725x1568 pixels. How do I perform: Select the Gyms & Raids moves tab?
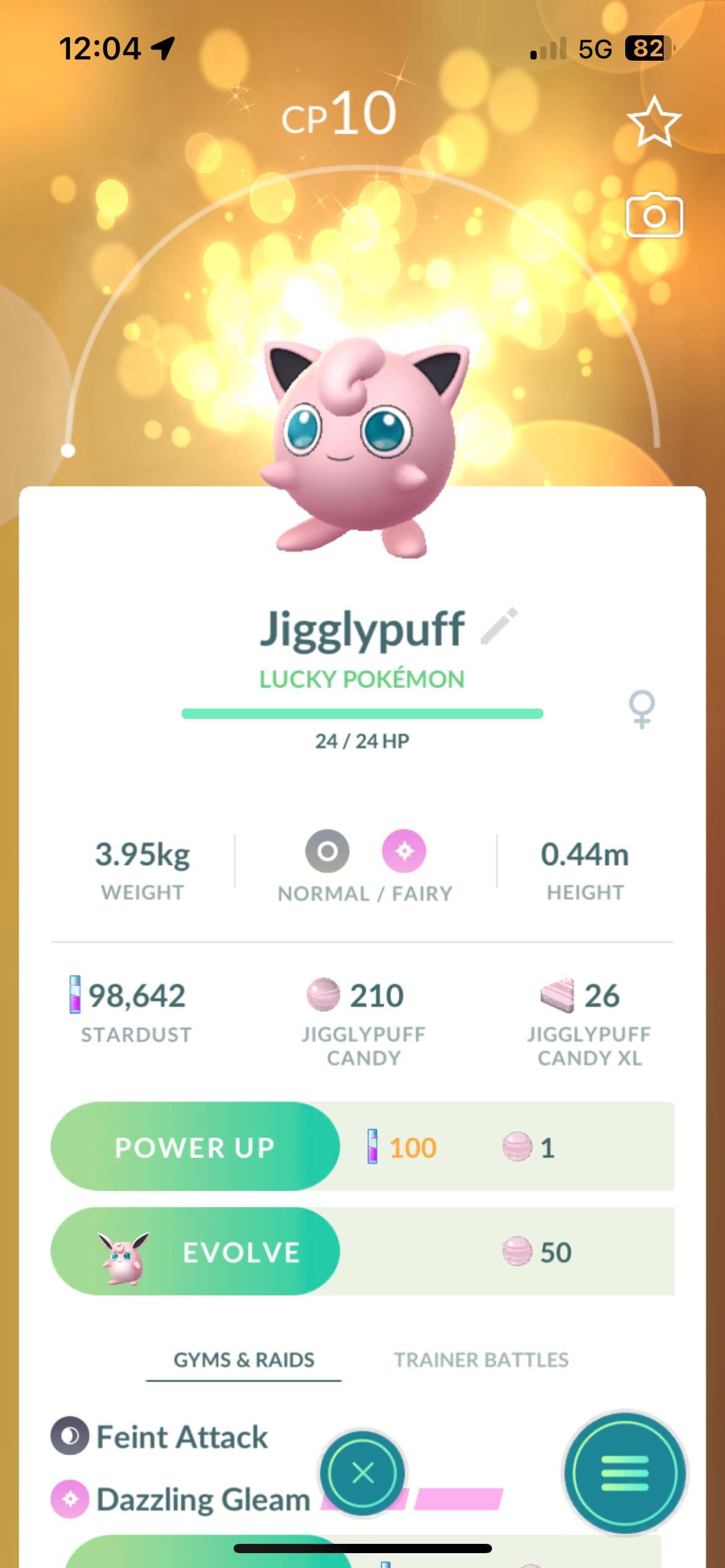pos(244,1359)
